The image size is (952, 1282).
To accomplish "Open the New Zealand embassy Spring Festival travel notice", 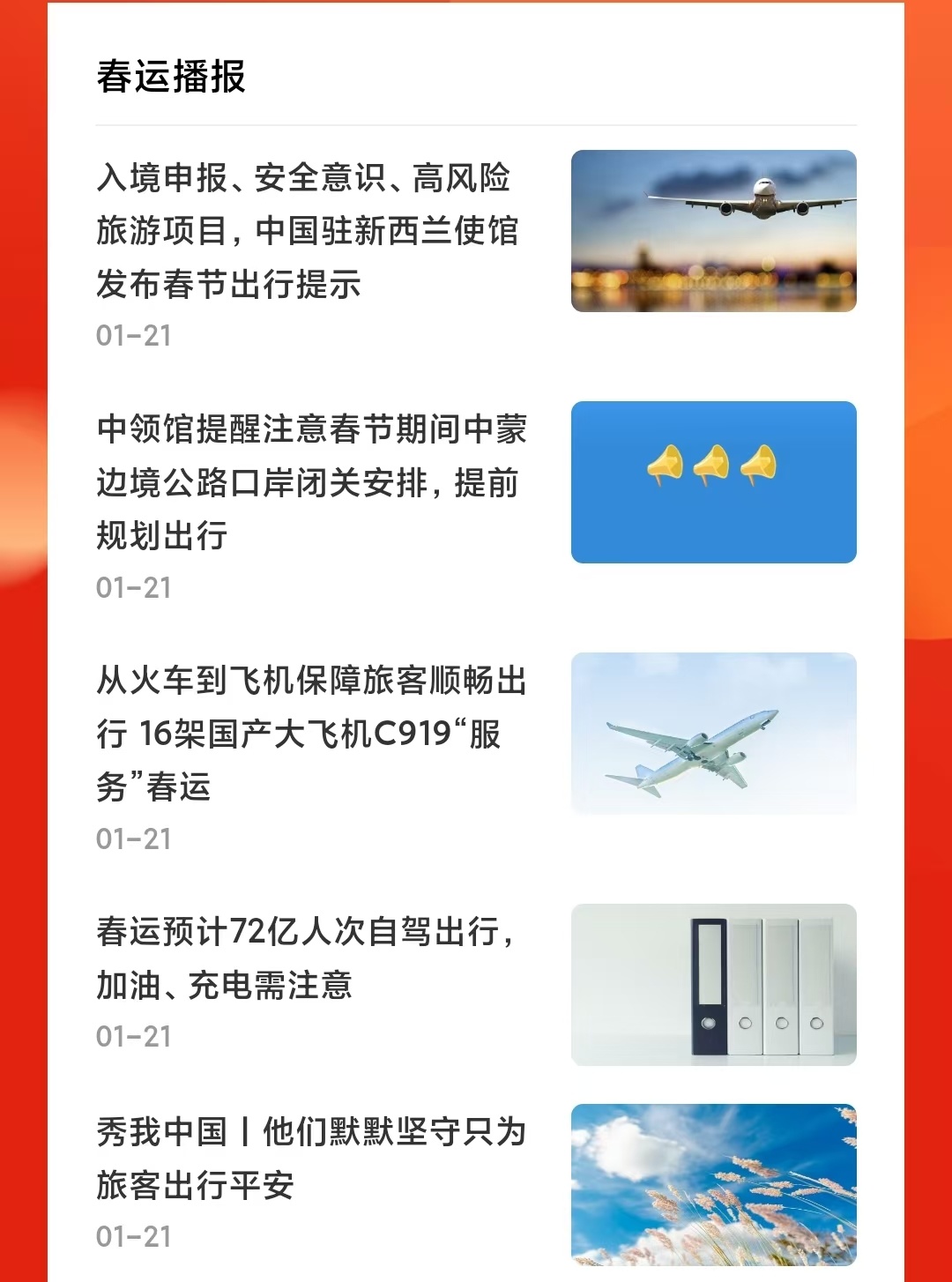I will coord(309,231).
